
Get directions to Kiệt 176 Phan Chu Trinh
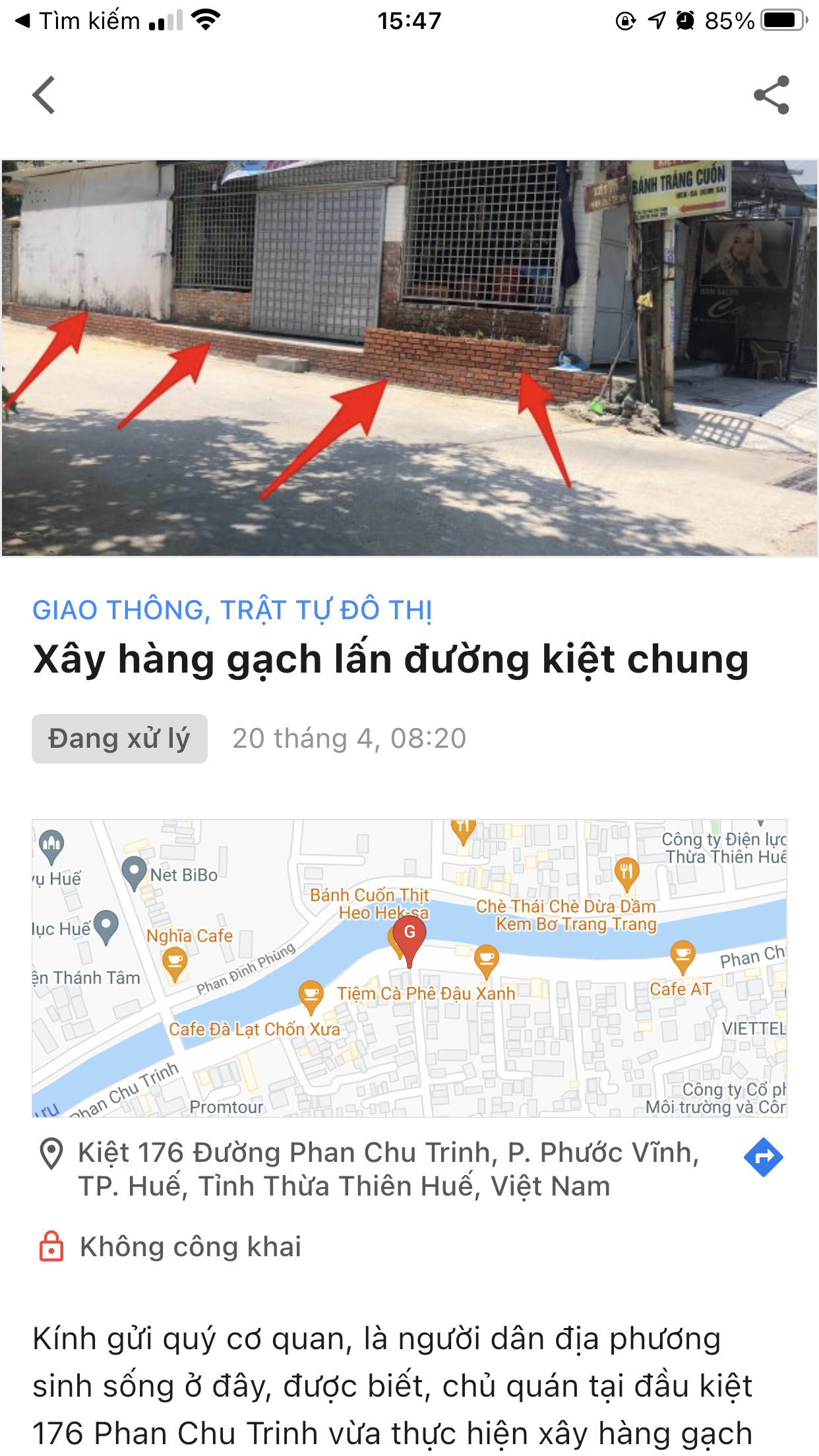[763, 1157]
